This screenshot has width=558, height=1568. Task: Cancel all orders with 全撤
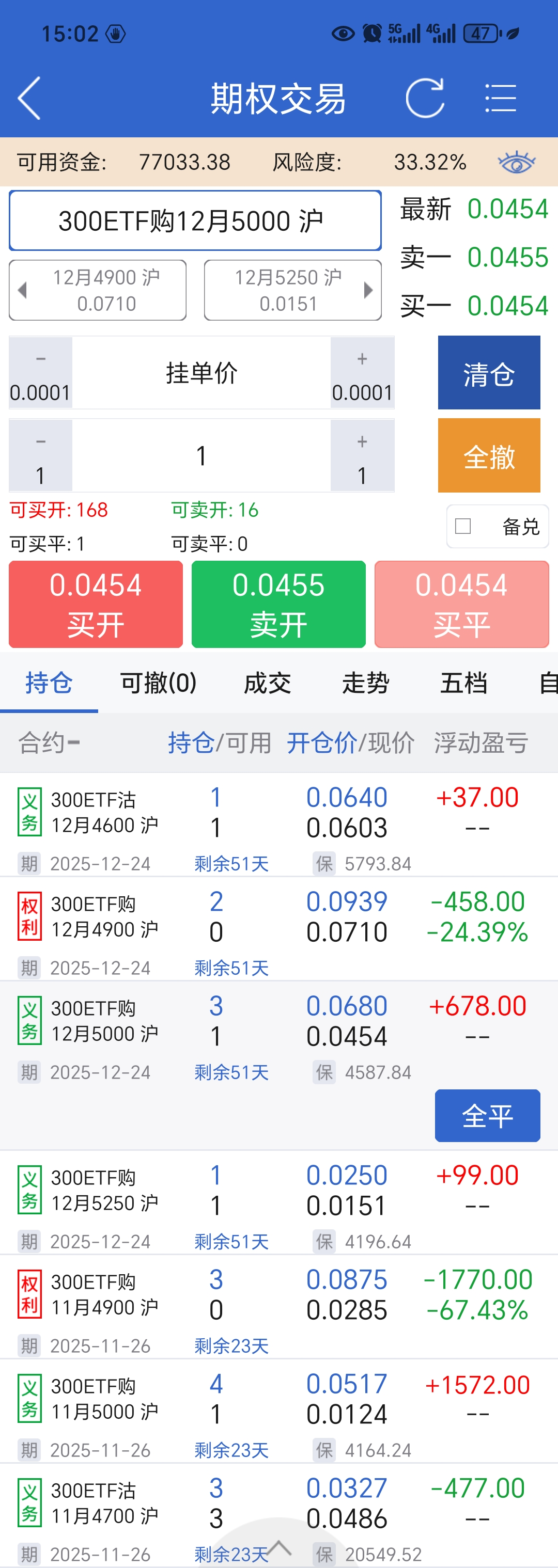489,455
